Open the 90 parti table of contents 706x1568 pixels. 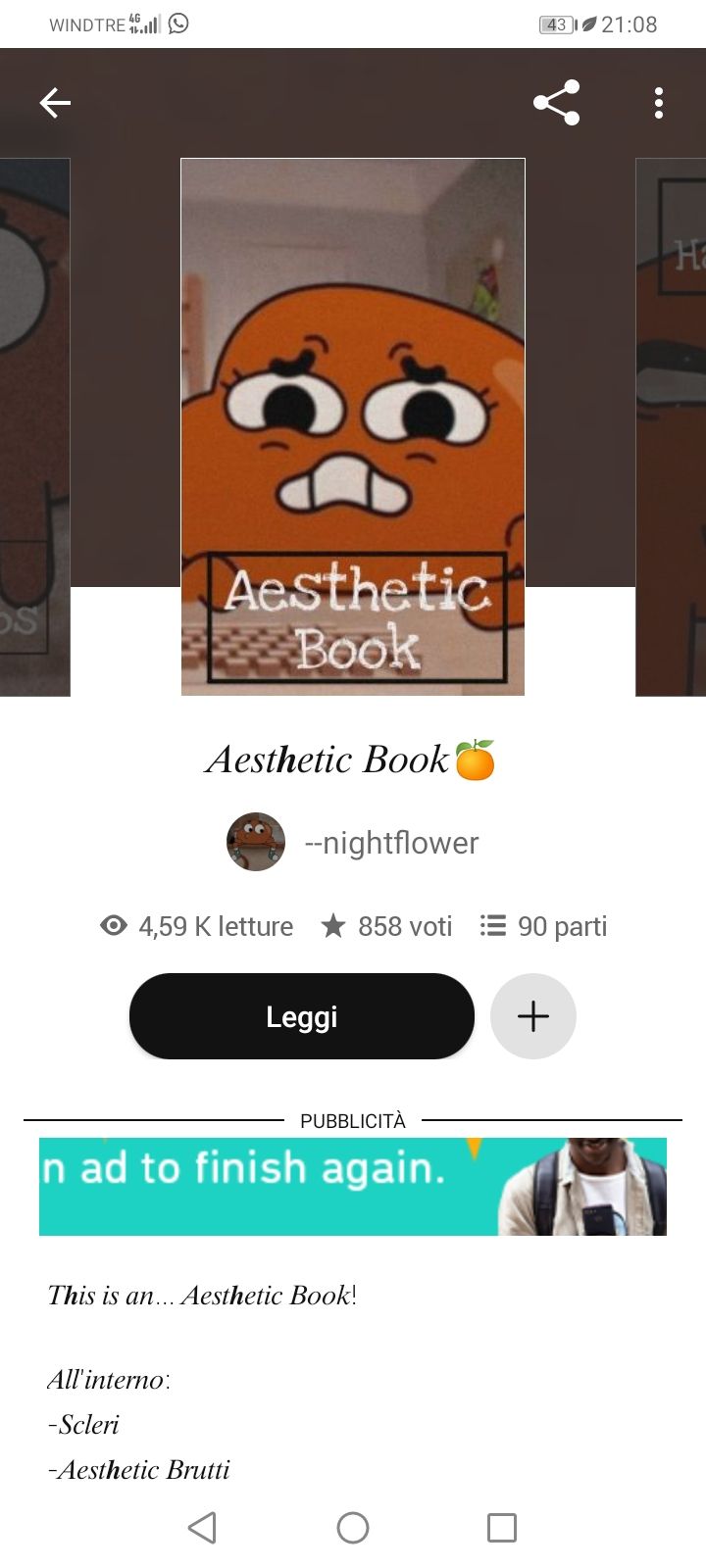pyautogui.click(x=544, y=926)
